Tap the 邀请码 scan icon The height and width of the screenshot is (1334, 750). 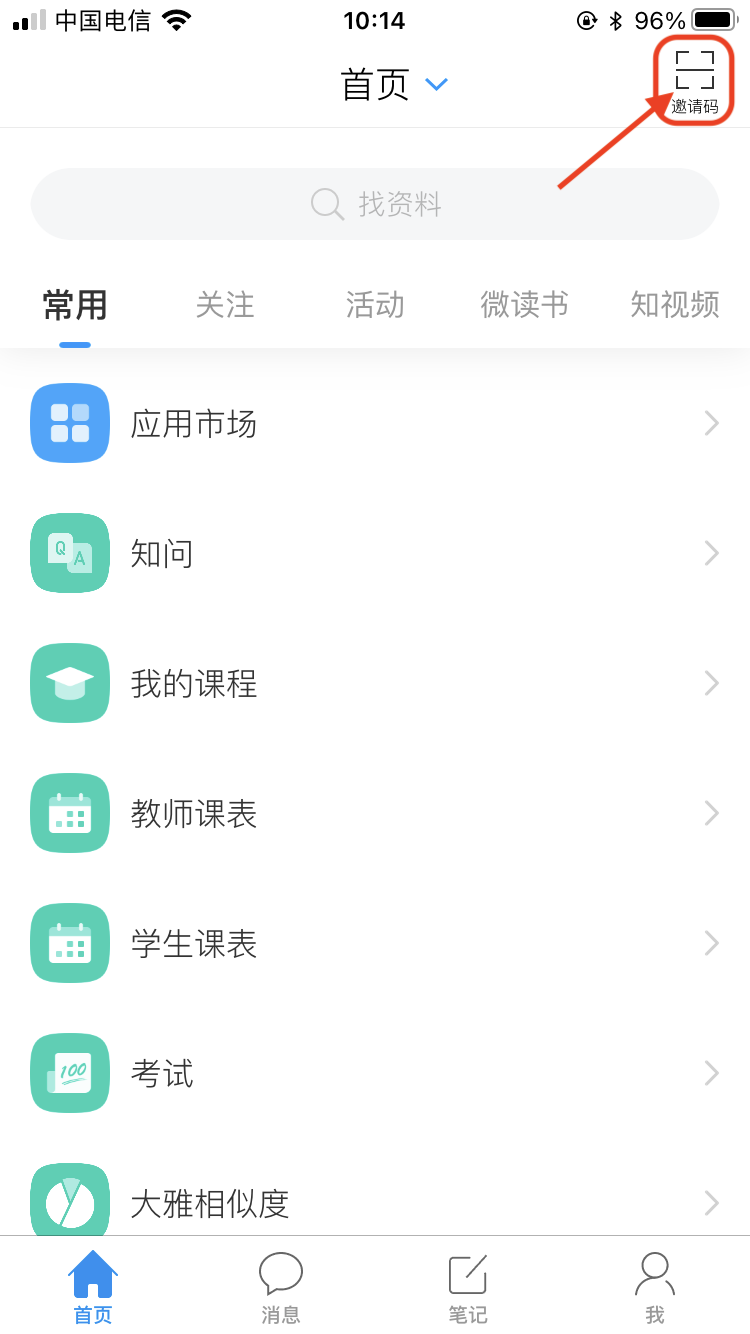pos(695,80)
